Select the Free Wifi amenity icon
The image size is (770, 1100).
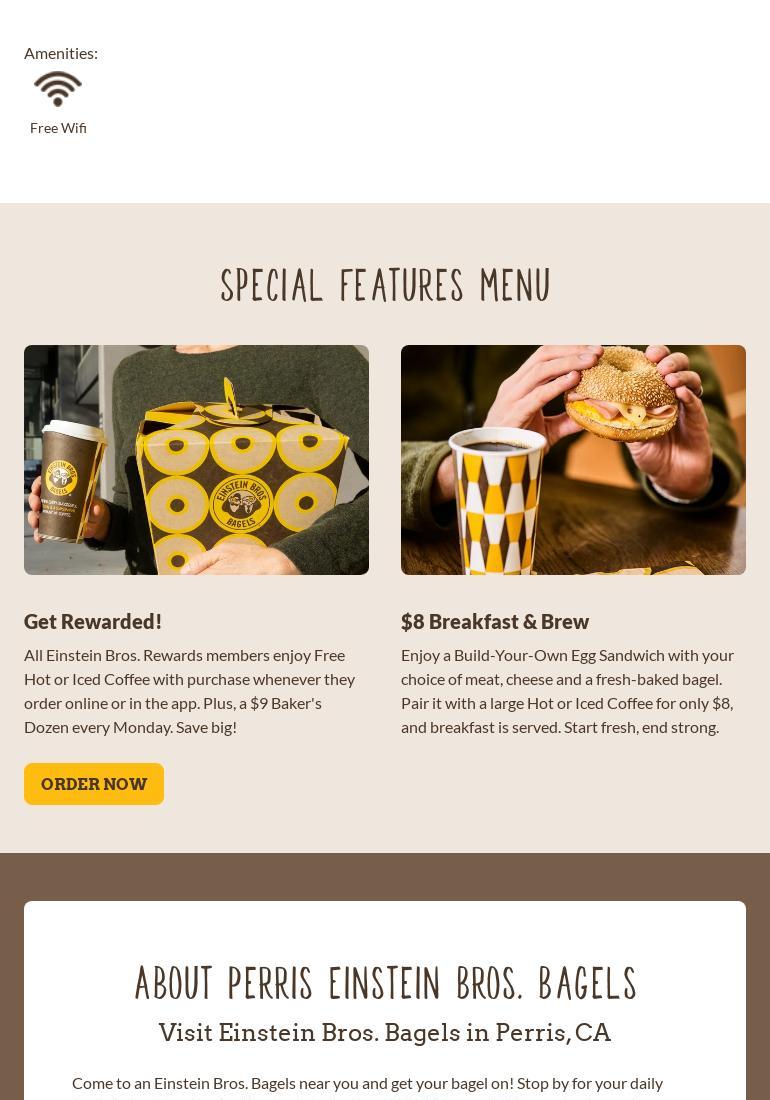click(58, 88)
